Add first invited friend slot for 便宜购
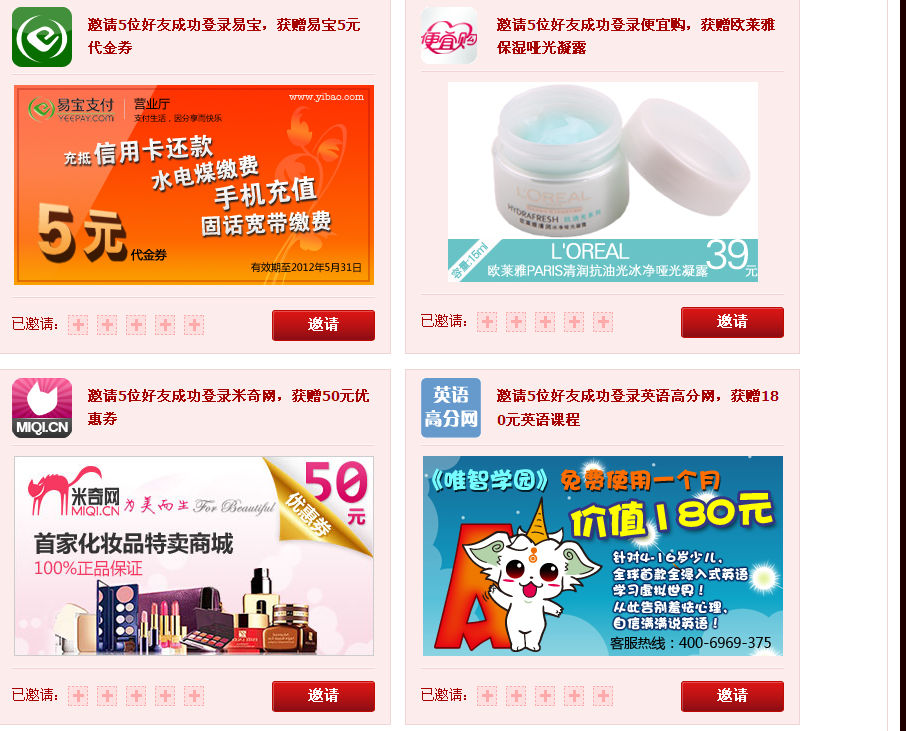The height and width of the screenshot is (731, 906). (x=487, y=322)
